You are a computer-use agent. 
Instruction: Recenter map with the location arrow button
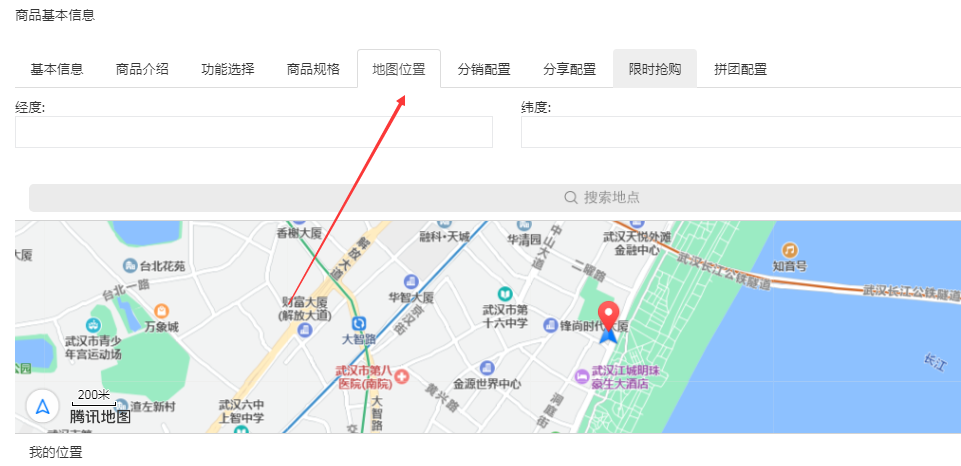tap(42, 406)
